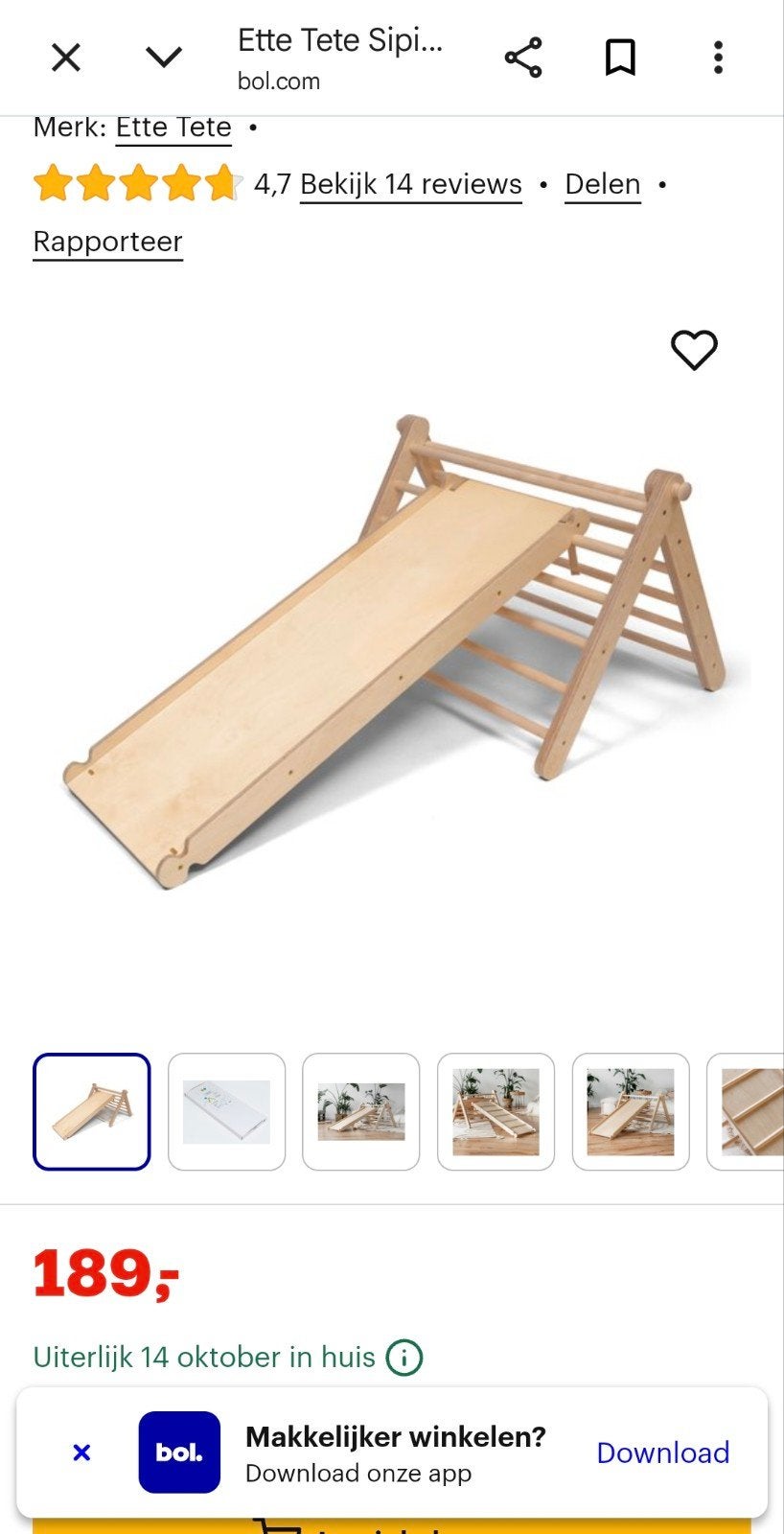Open the three-dot overflow menu
Image resolution: width=784 pixels, height=1534 pixels.
click(718, 58)
